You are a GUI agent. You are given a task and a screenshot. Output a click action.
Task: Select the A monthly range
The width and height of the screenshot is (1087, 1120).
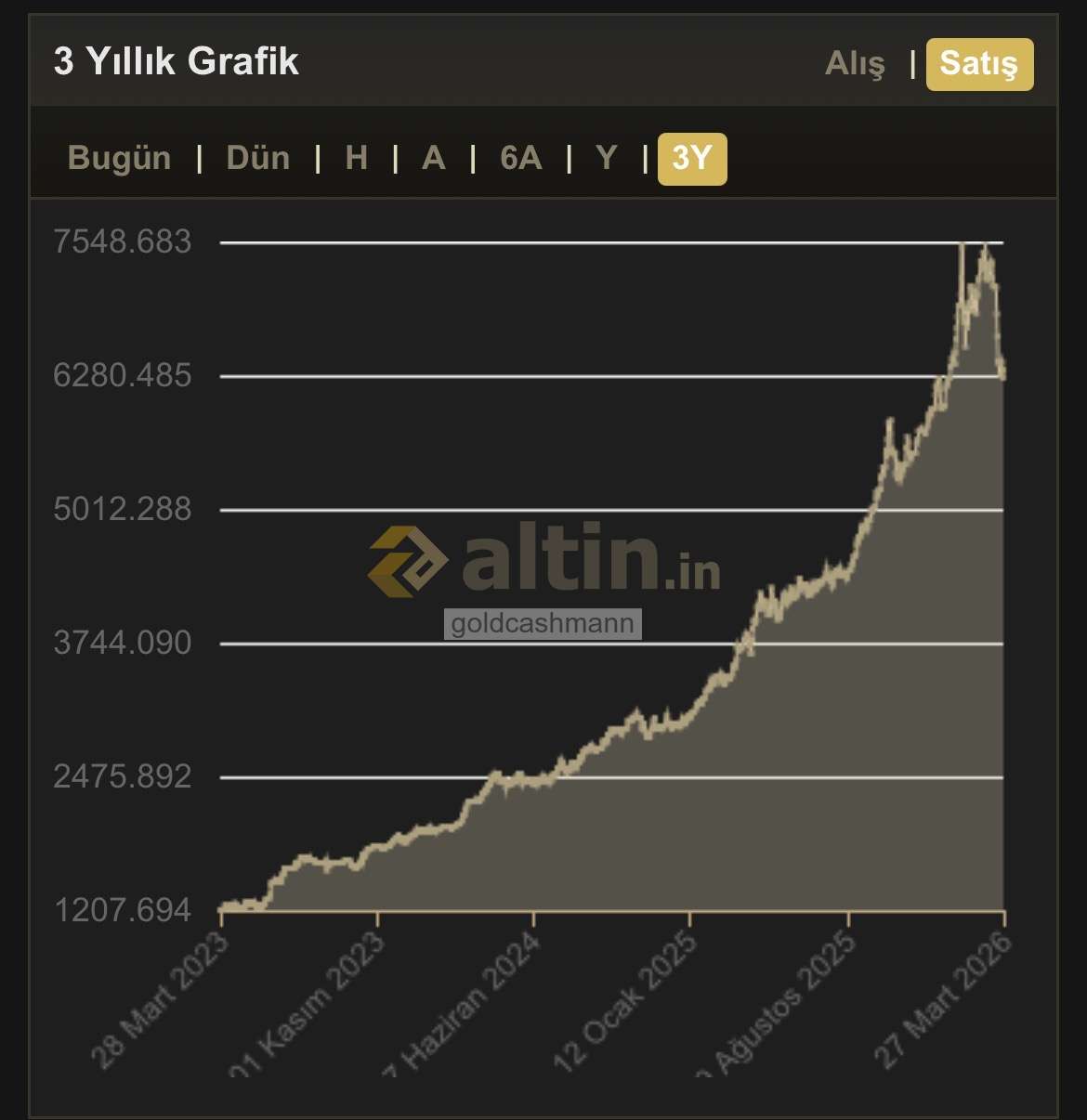[433, 158]
